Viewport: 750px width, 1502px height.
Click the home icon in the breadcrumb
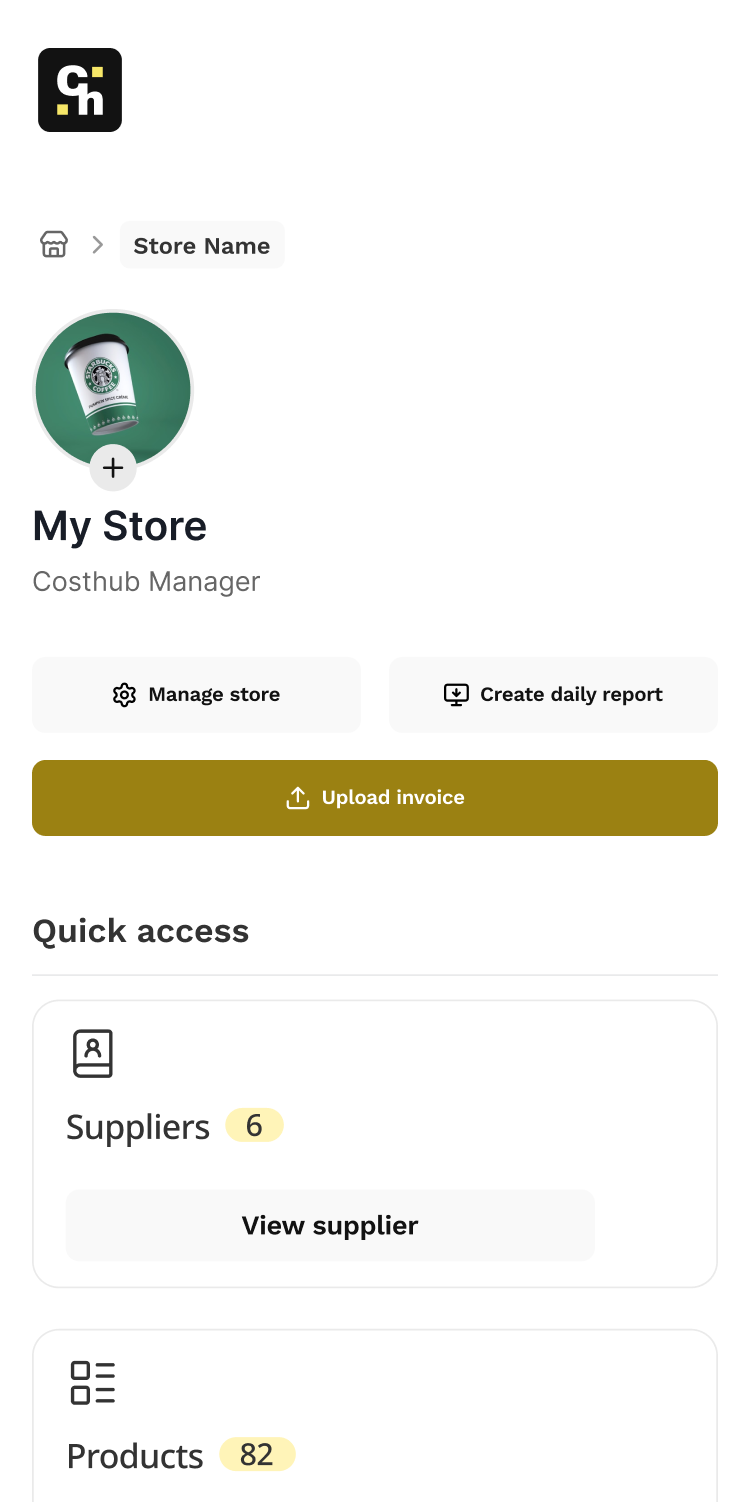54,244
